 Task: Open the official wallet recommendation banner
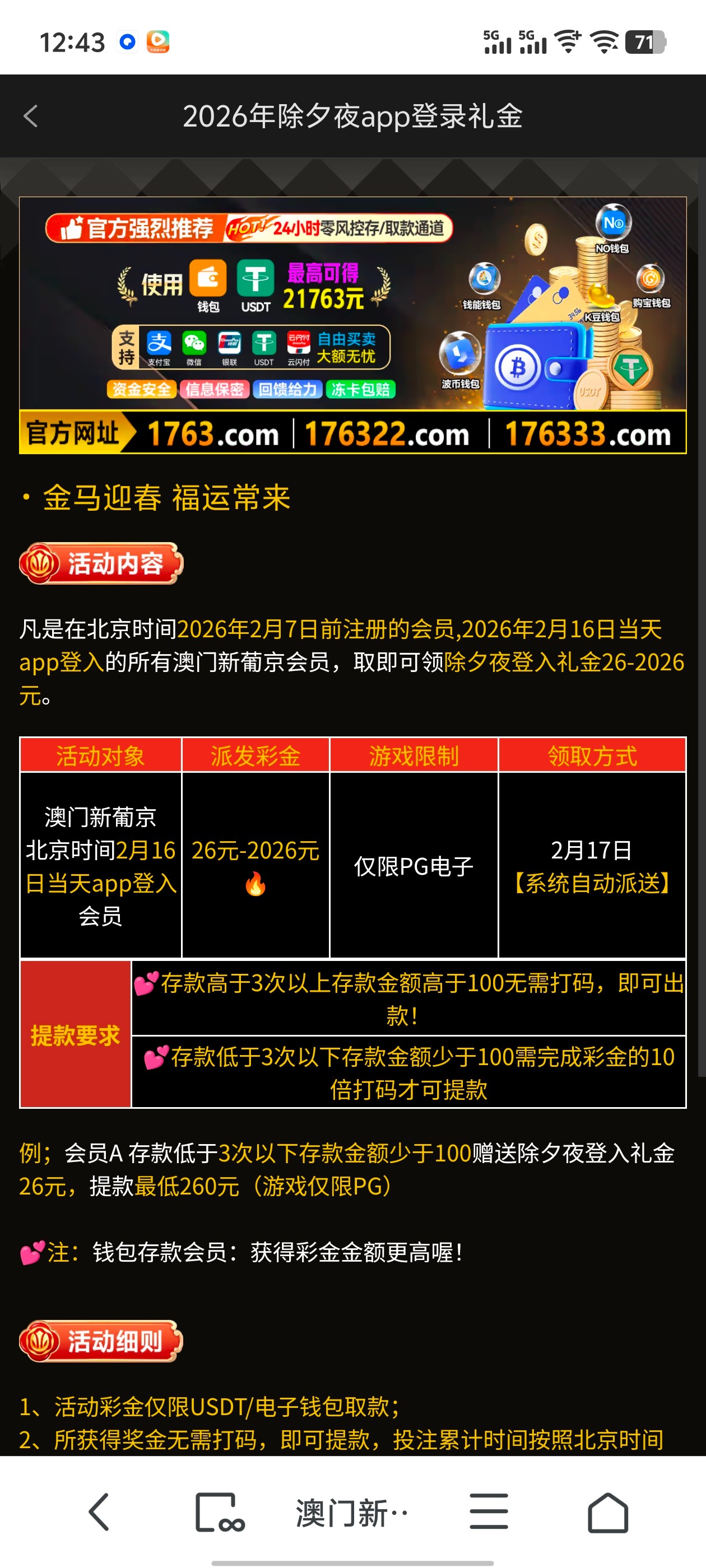[352, 324]
